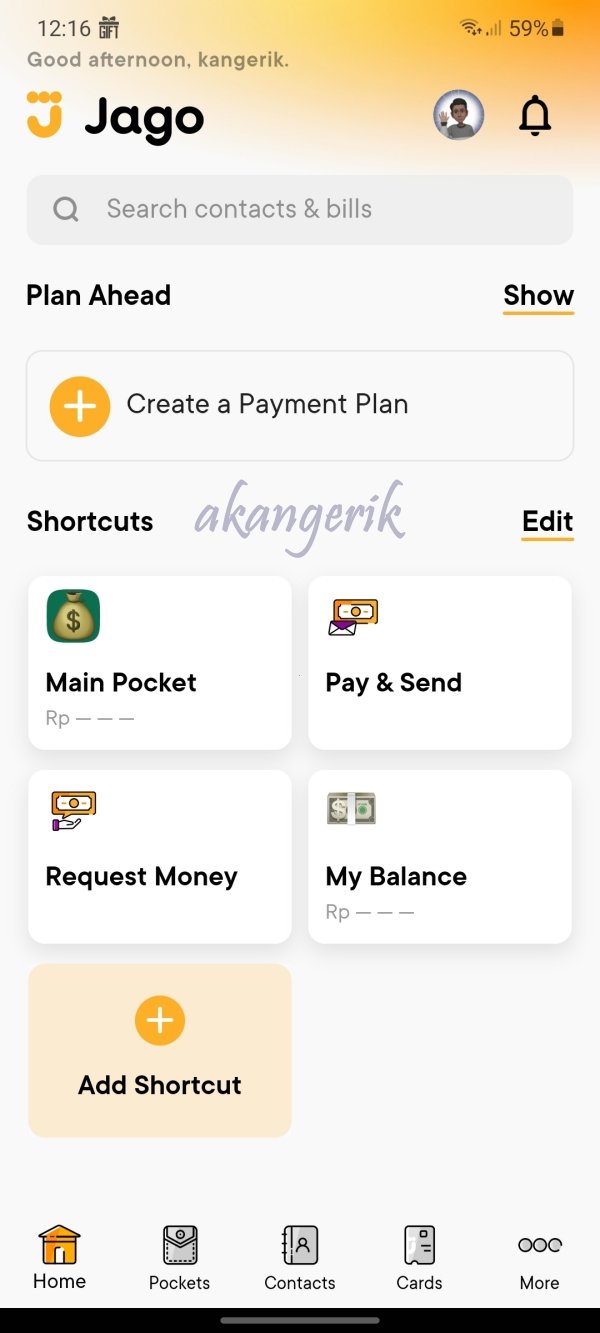Open the profile avatar
Viewport: 600px width, 1333px height.
point(458,116)
